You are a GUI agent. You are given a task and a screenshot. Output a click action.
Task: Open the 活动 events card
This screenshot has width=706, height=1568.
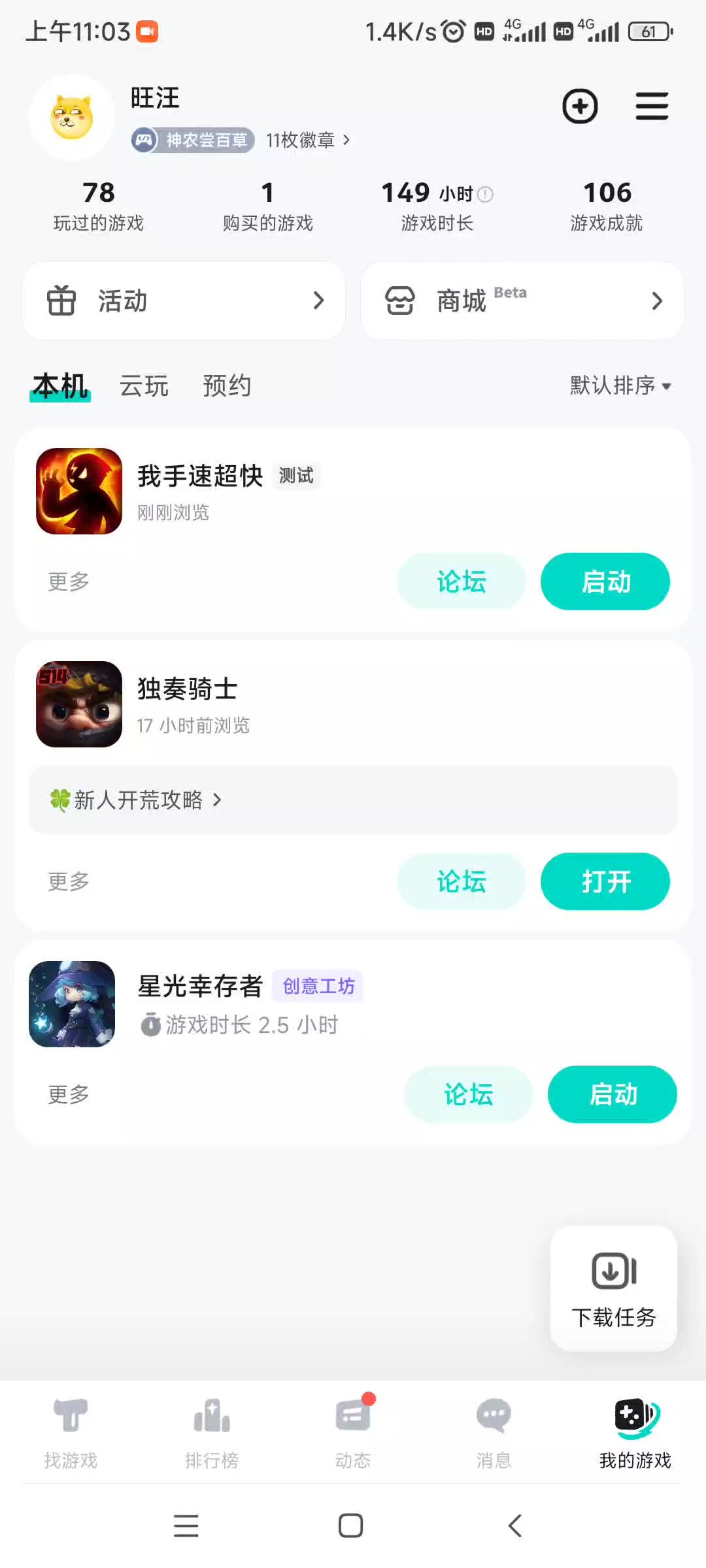184,301
